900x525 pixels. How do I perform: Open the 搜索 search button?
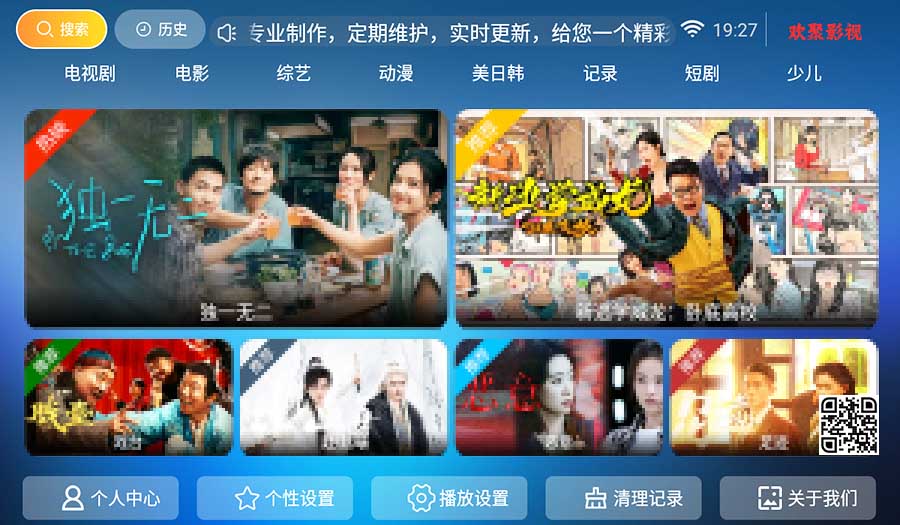click(x=61, y=30)
